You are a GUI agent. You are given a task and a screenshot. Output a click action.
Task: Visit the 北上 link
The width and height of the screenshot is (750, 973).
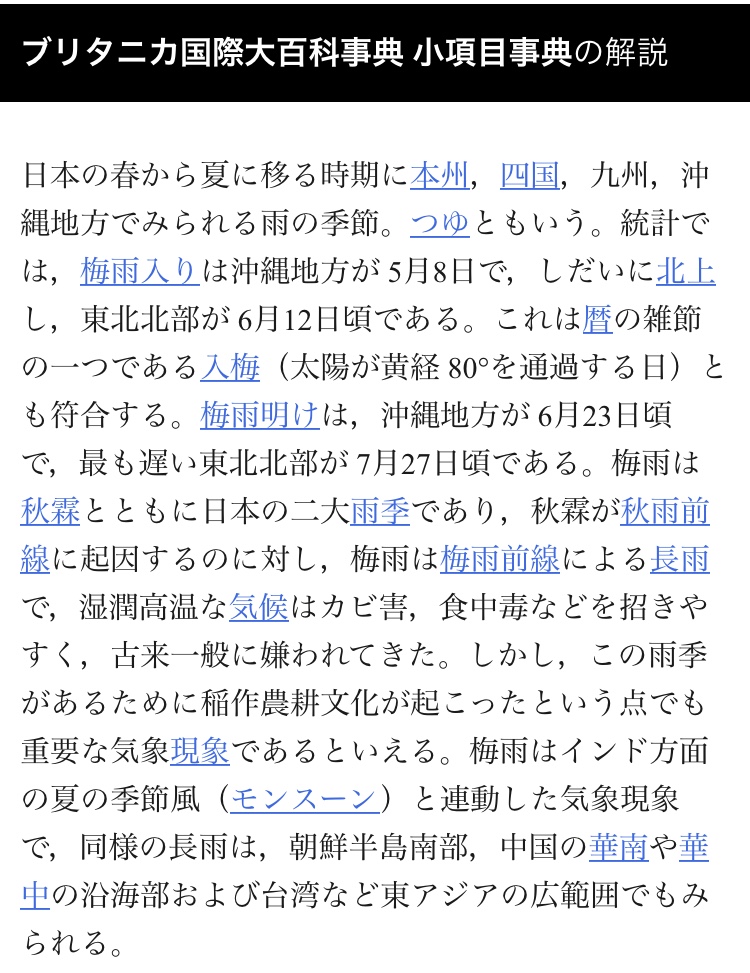tap(685, 271)
